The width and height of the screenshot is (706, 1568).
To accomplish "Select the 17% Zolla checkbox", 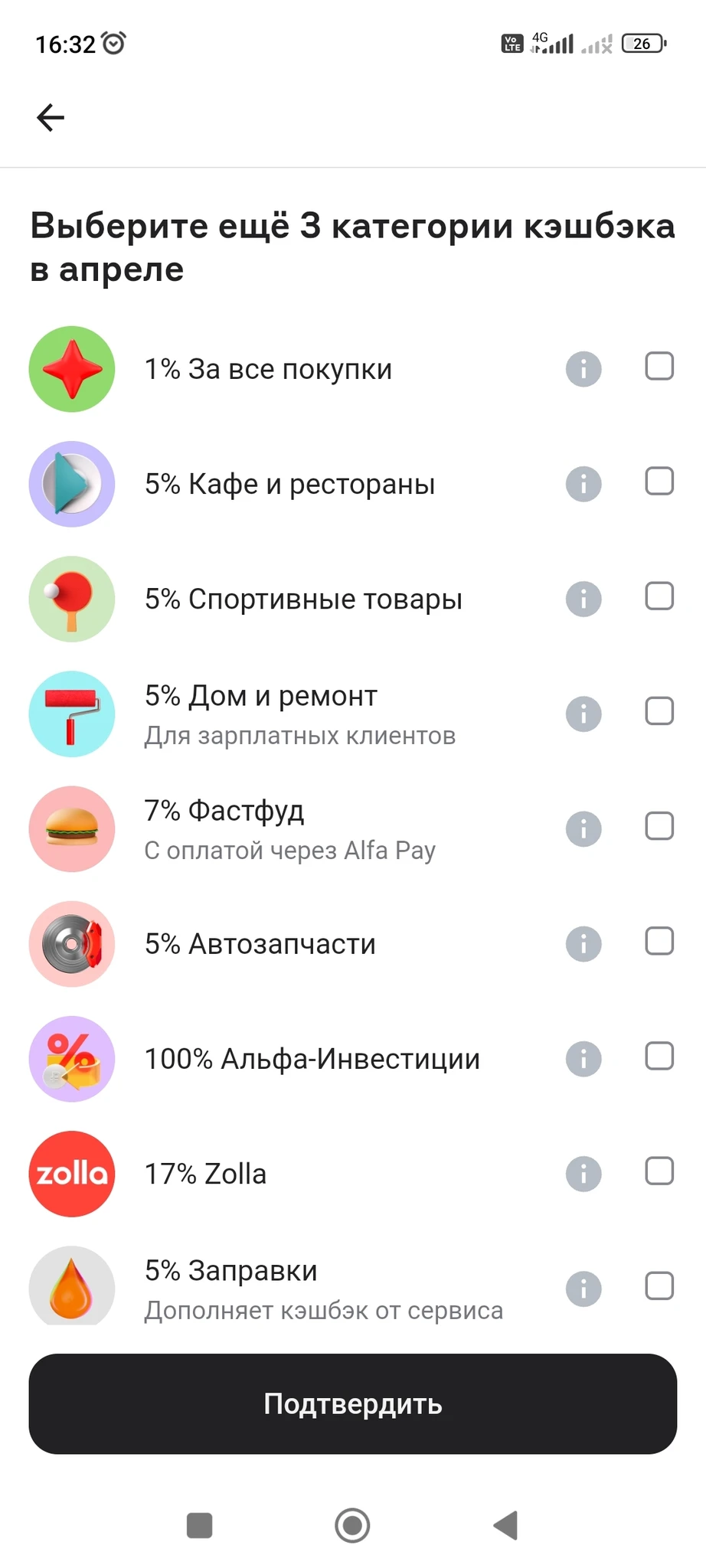I will (659, 1171).
